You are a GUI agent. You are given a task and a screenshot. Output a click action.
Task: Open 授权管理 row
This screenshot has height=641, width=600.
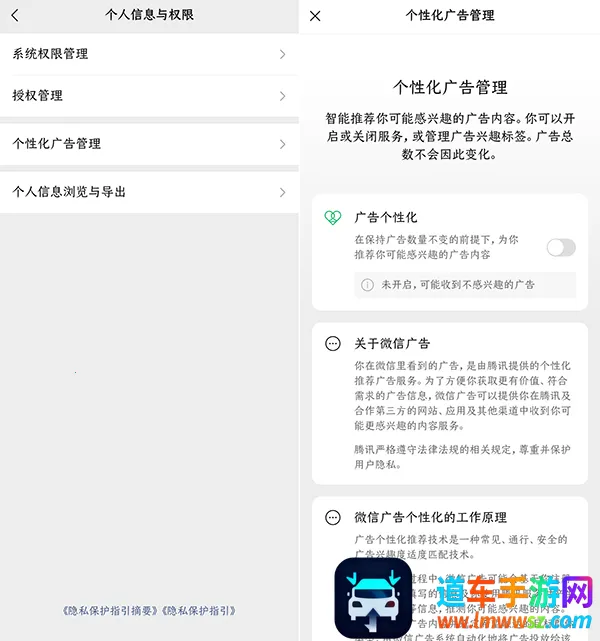coord(149,96)
